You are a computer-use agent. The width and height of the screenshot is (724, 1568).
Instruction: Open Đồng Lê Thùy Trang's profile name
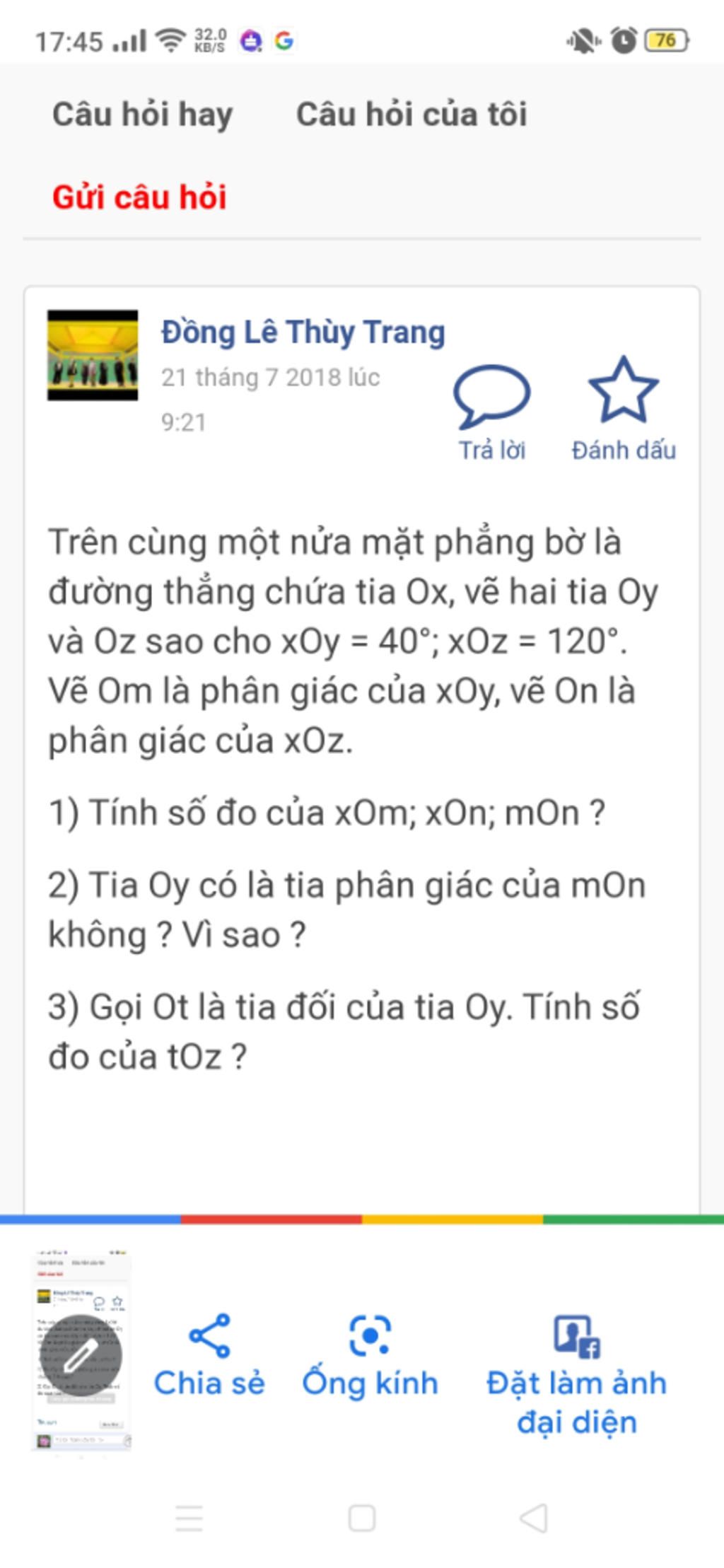[x=303, y=332]
